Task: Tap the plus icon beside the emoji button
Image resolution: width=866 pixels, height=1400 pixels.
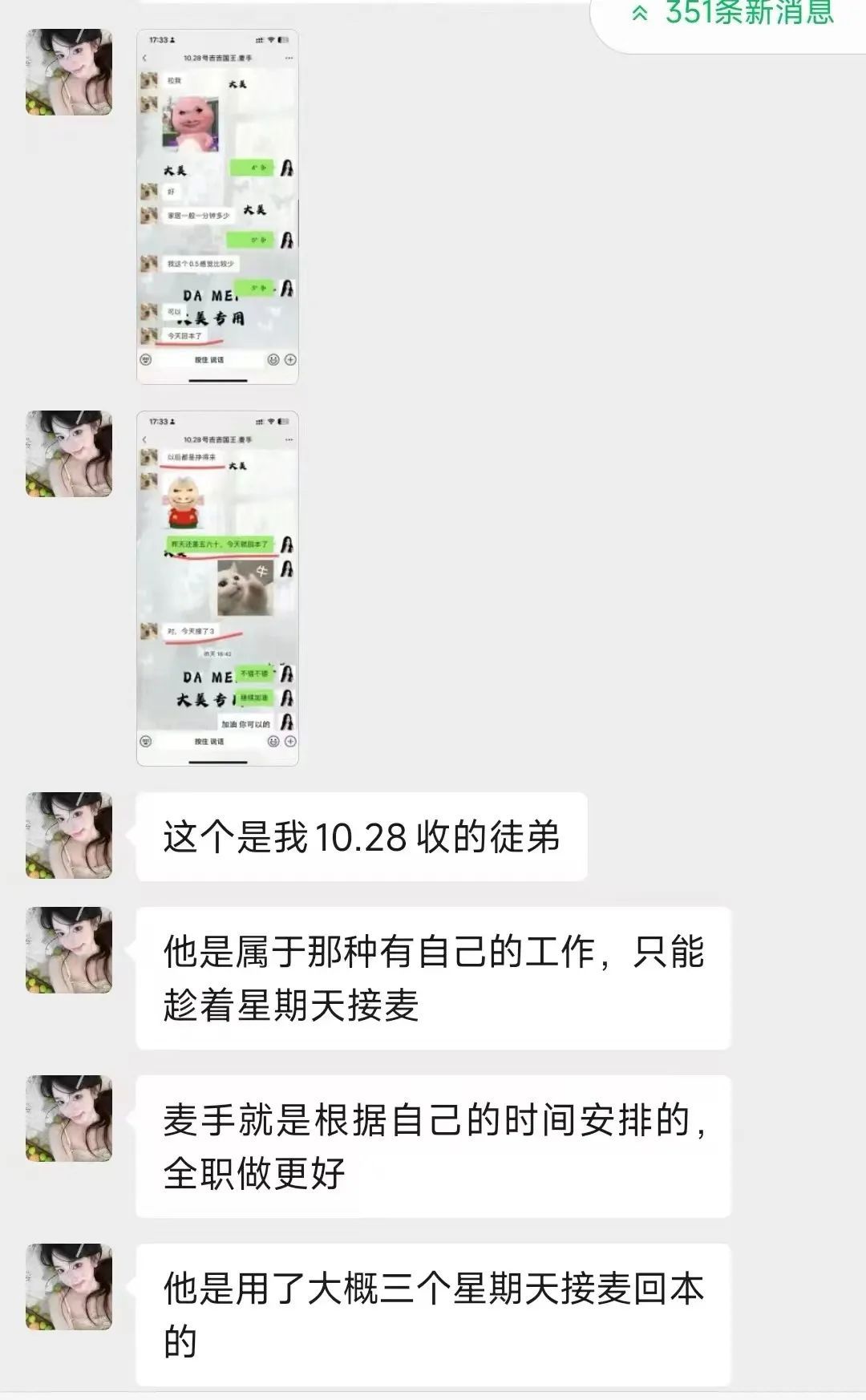Action: (x=290, y=359)
